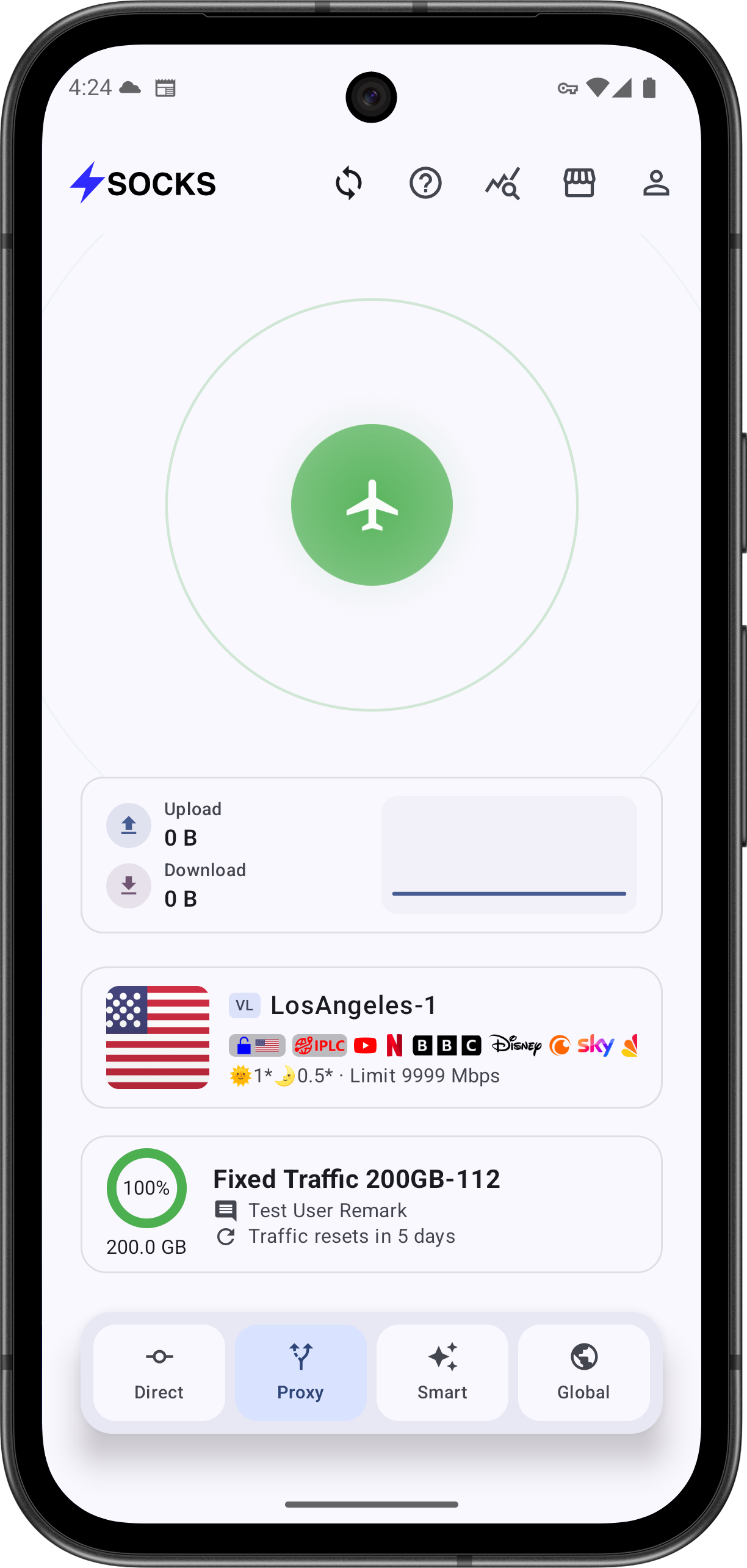This screenshot has height=1568, width=747.
Task: Open the account profile icon
Action: pyautogui.click(x=656, y=183)
